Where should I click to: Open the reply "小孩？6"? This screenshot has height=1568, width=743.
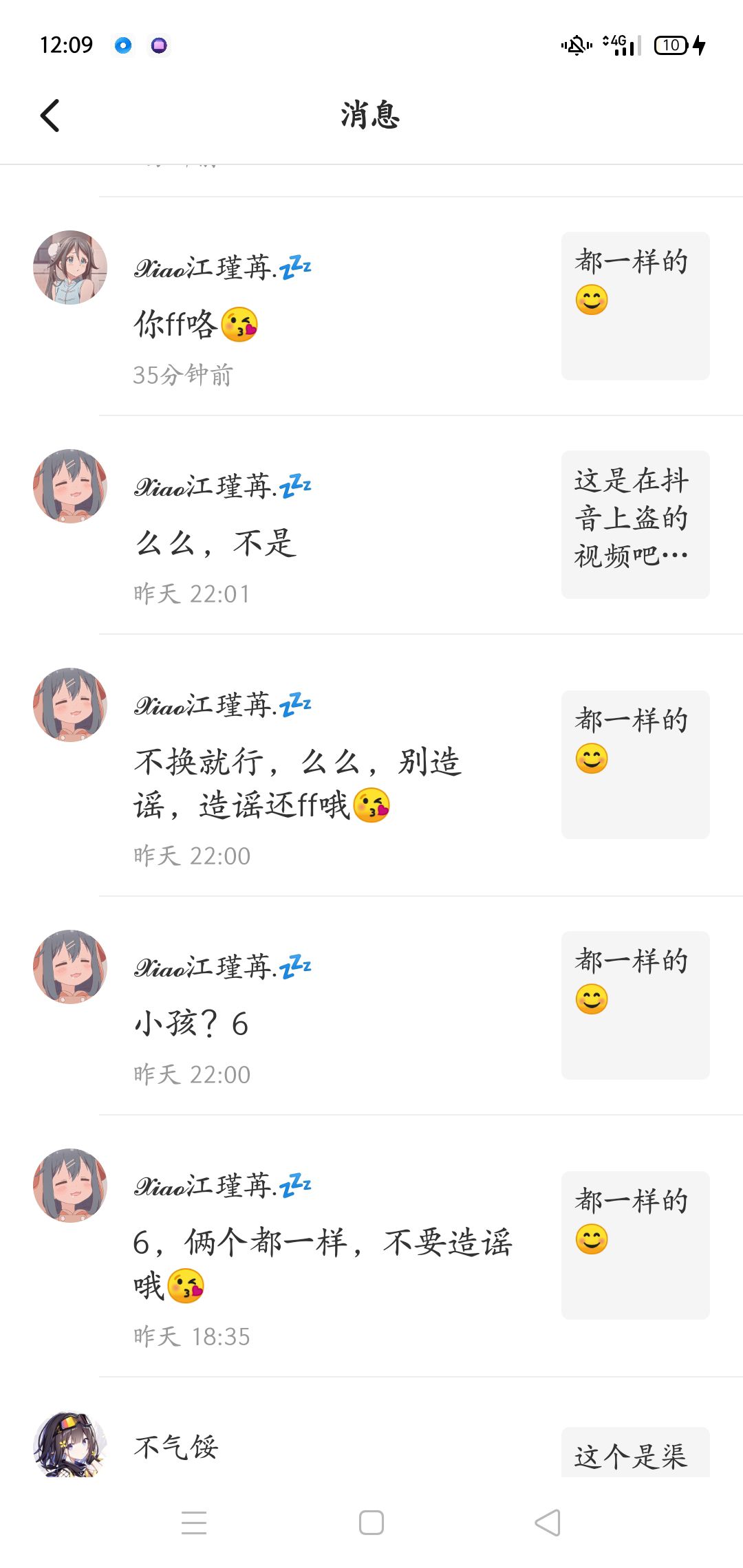[191, 1023]
